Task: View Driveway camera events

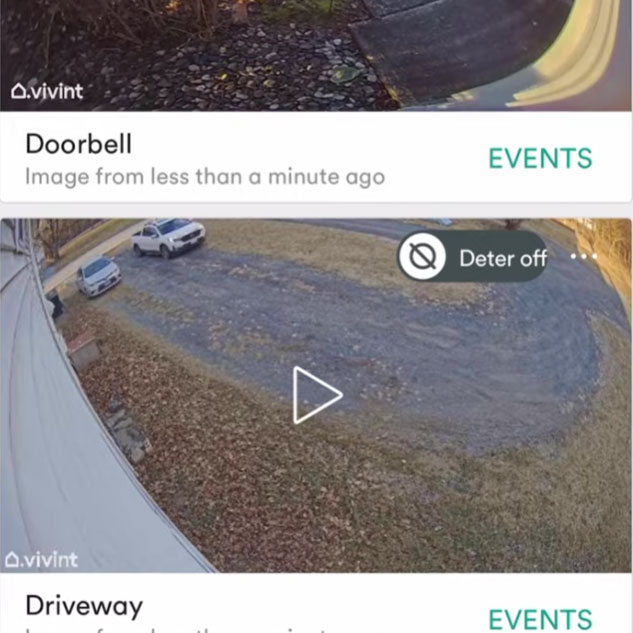Action: coord(539,617)
